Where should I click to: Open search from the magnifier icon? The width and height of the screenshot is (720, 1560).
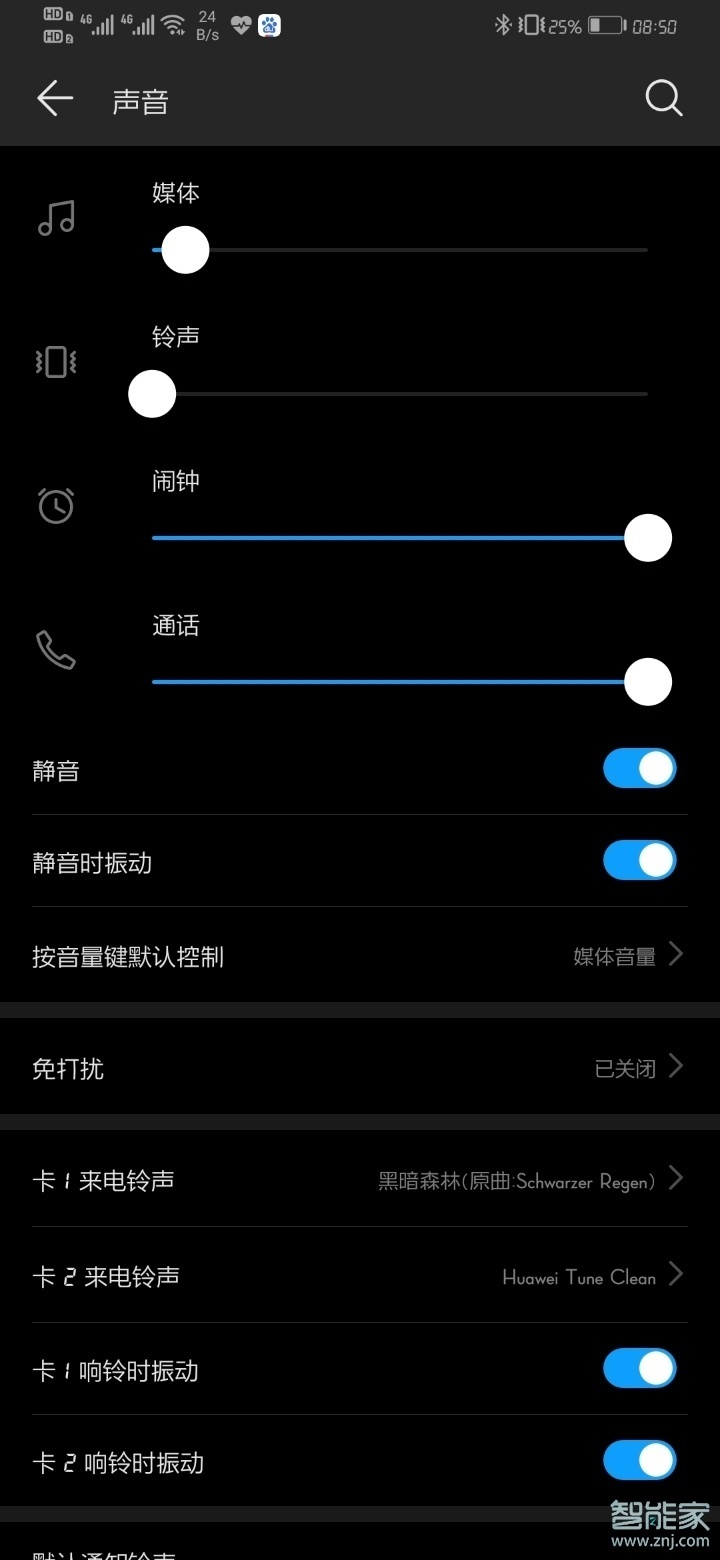click(663, 98)
